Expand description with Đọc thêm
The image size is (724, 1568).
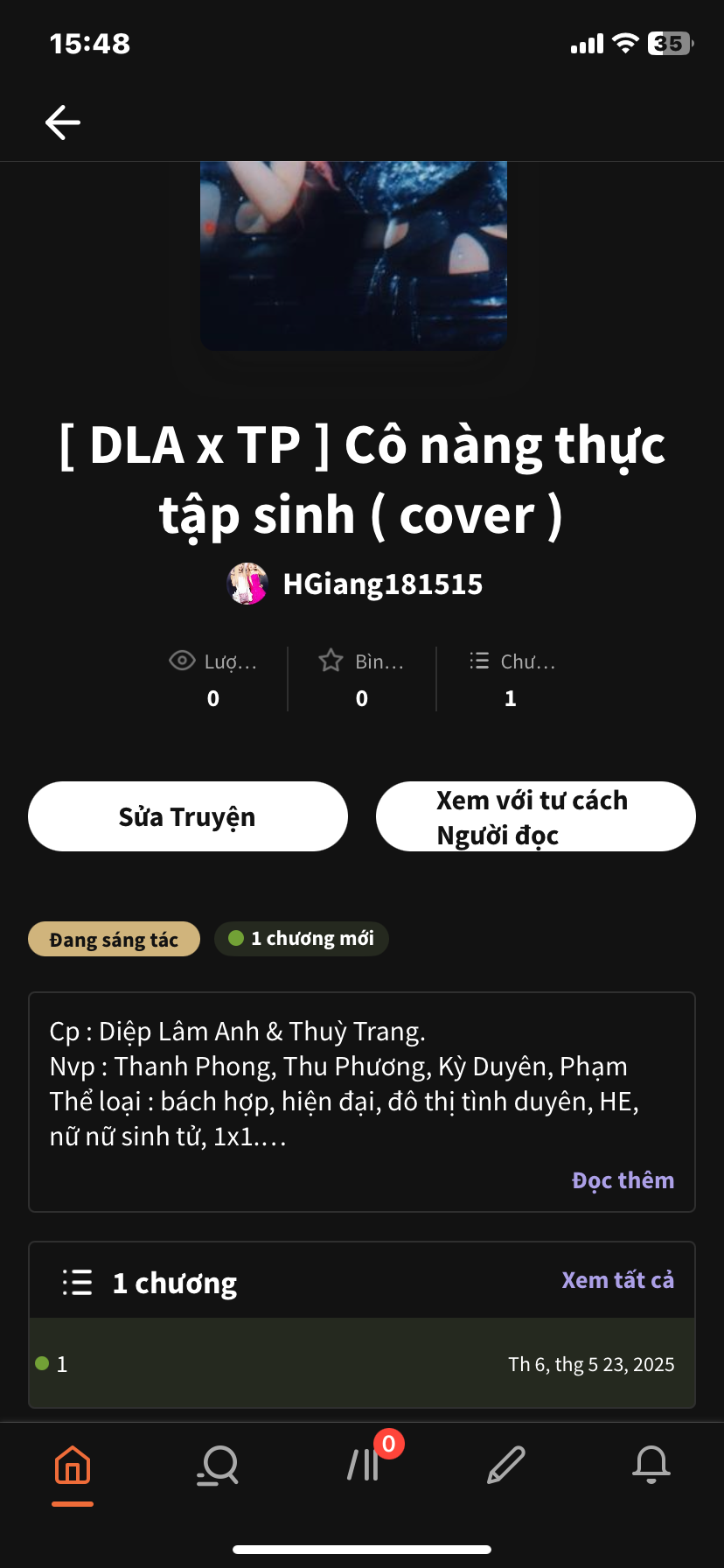[x=623, y=1180]
